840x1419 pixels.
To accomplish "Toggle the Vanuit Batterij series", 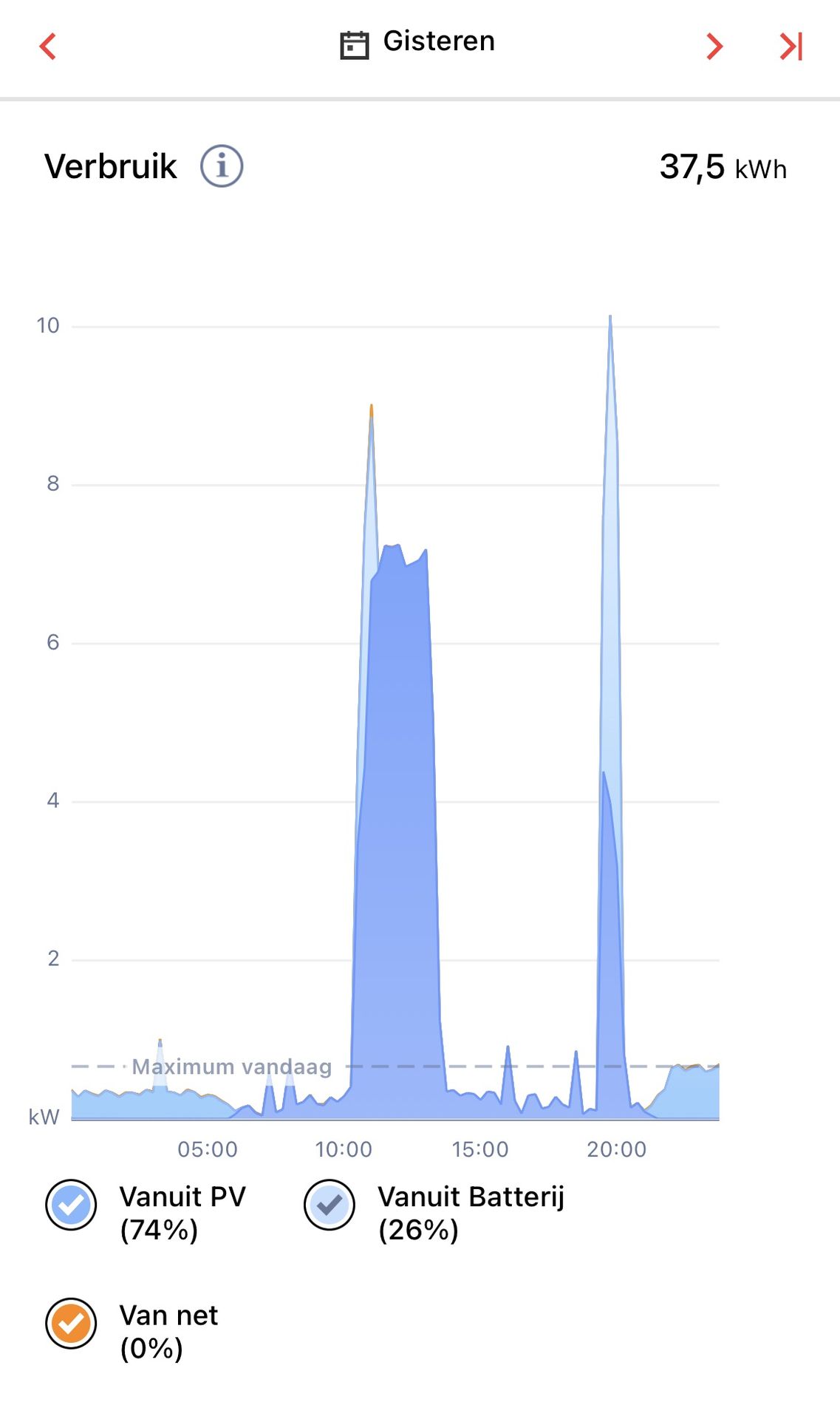I will pos(329,1205).
